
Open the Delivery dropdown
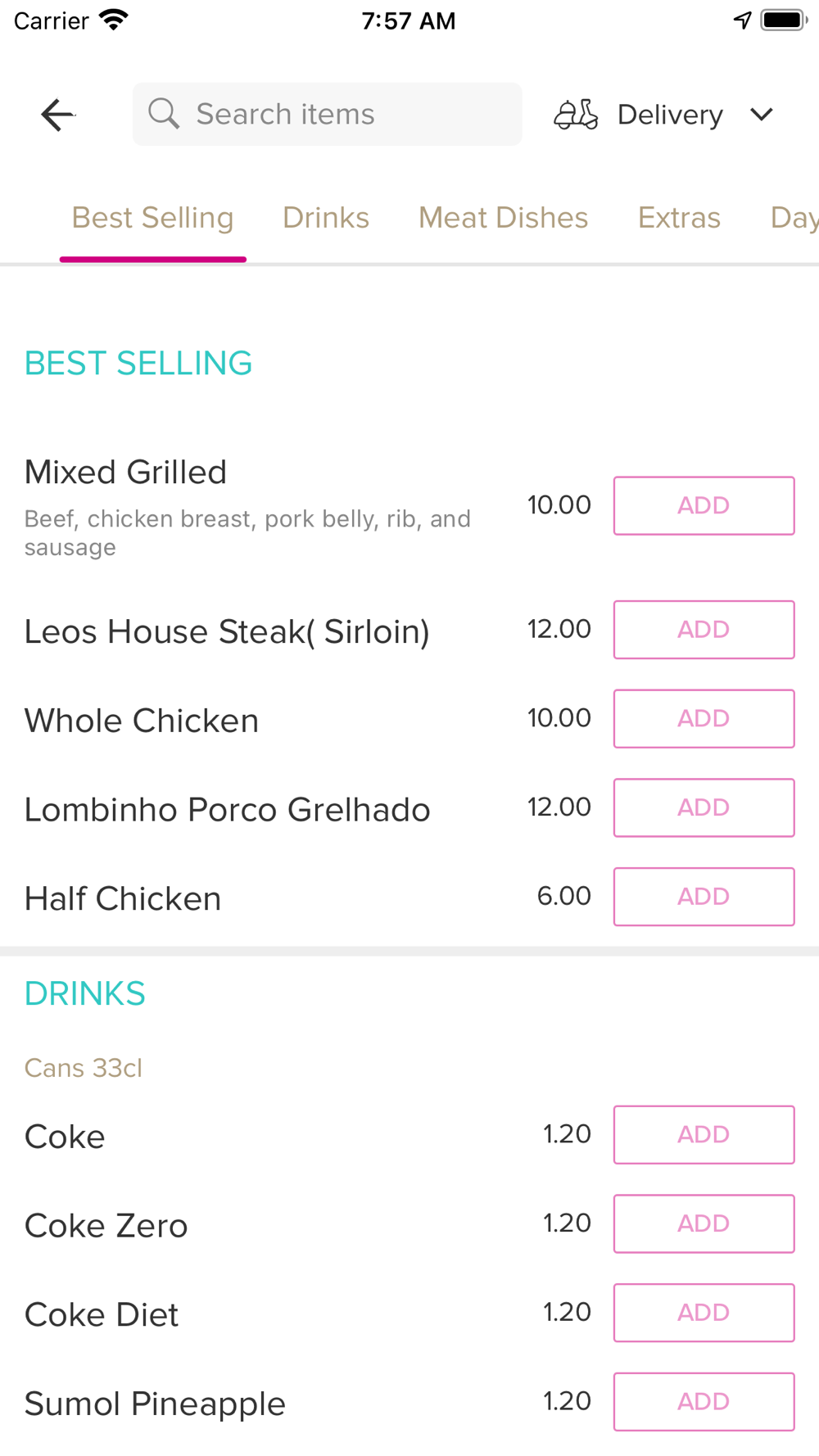665,115
